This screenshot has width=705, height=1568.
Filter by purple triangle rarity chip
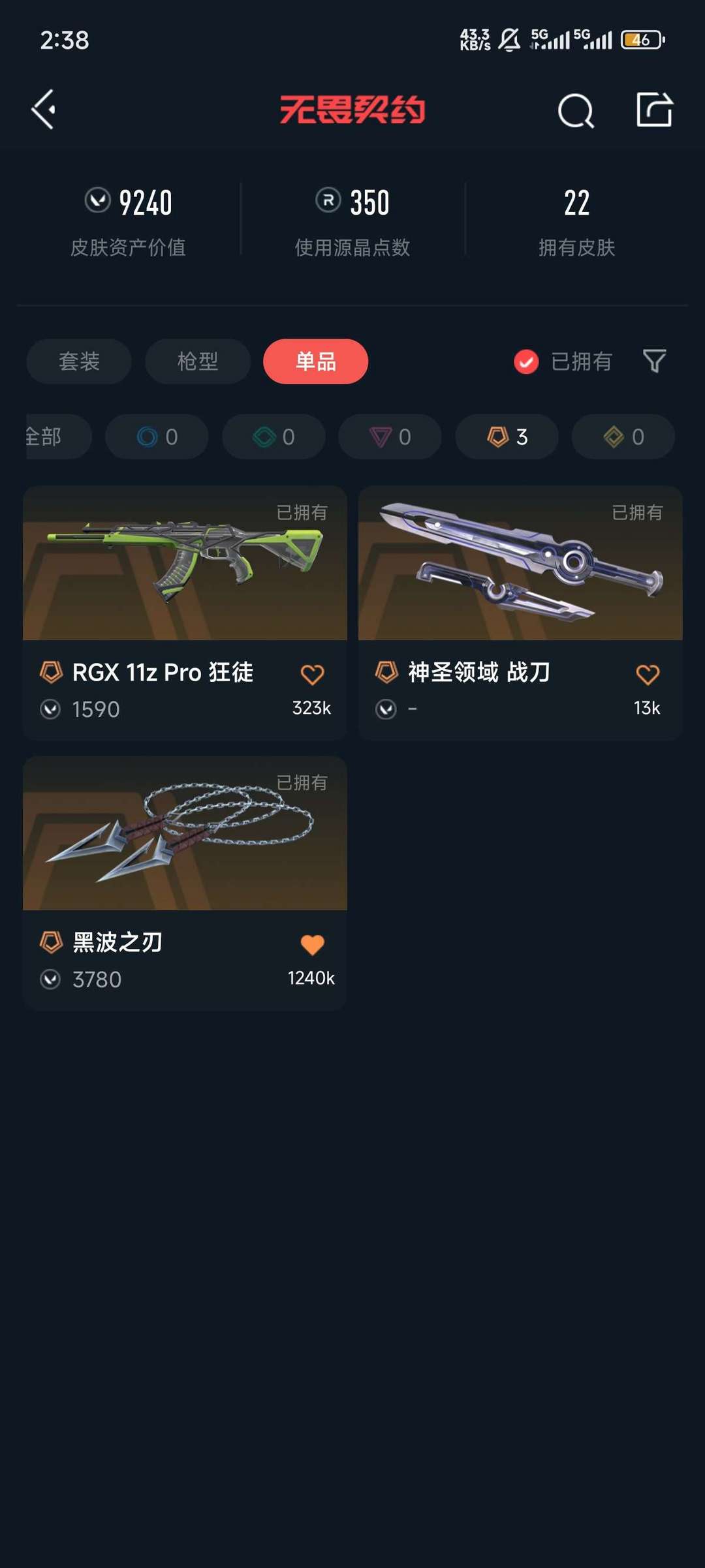[390, 437]
